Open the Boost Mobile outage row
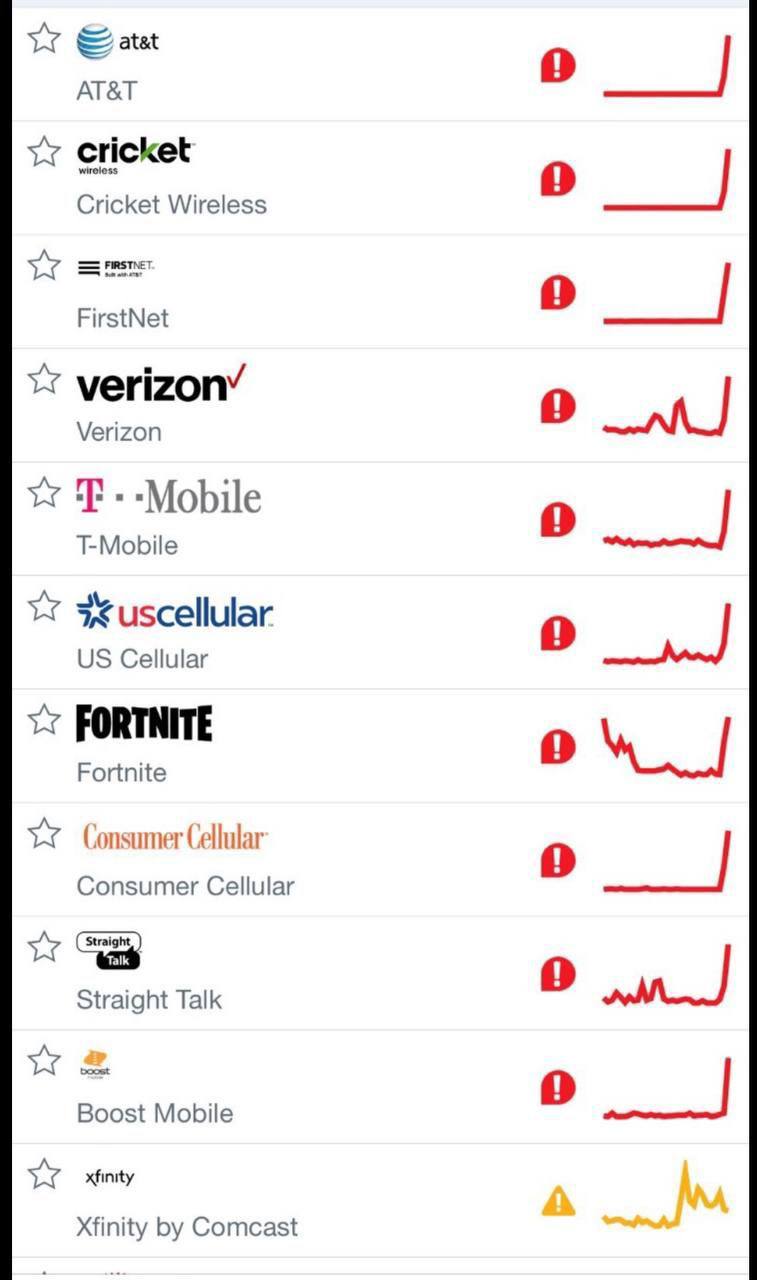The image size is (757, 1280). click(x=300, y=1087)
